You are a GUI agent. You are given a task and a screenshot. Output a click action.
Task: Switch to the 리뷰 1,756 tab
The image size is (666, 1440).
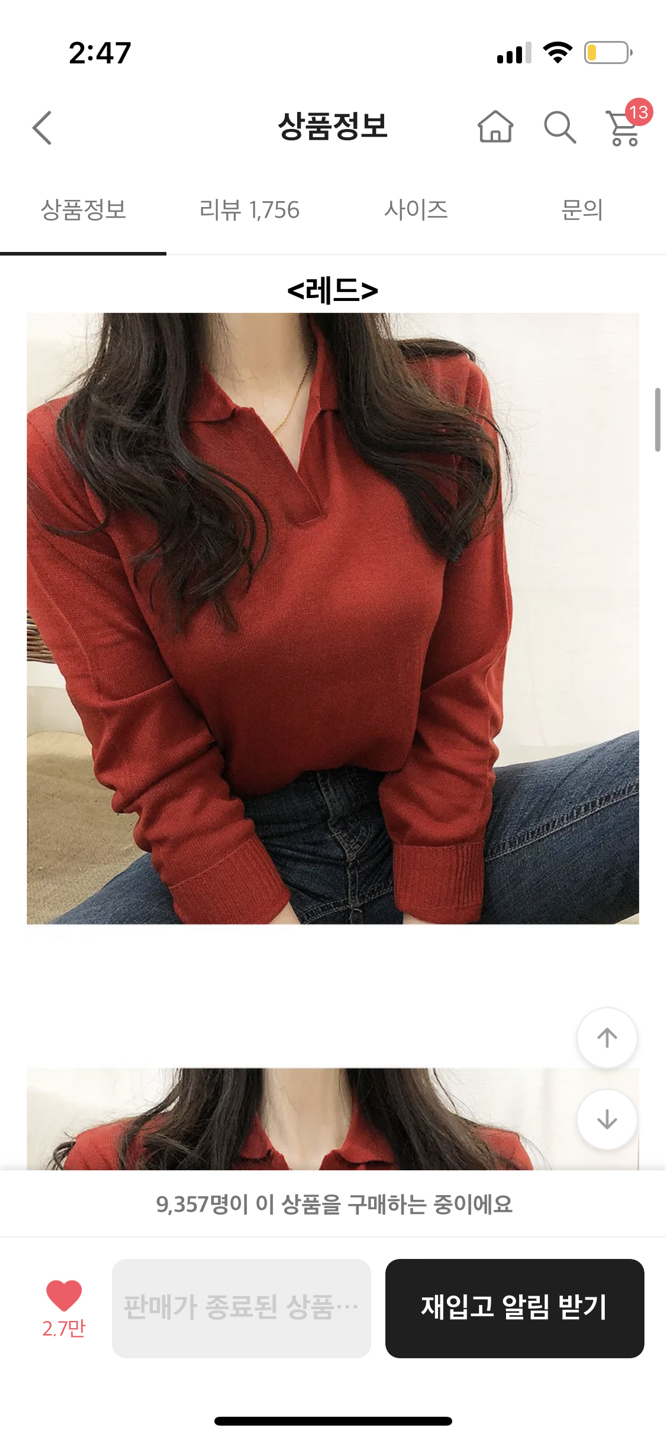pos(249,210)
